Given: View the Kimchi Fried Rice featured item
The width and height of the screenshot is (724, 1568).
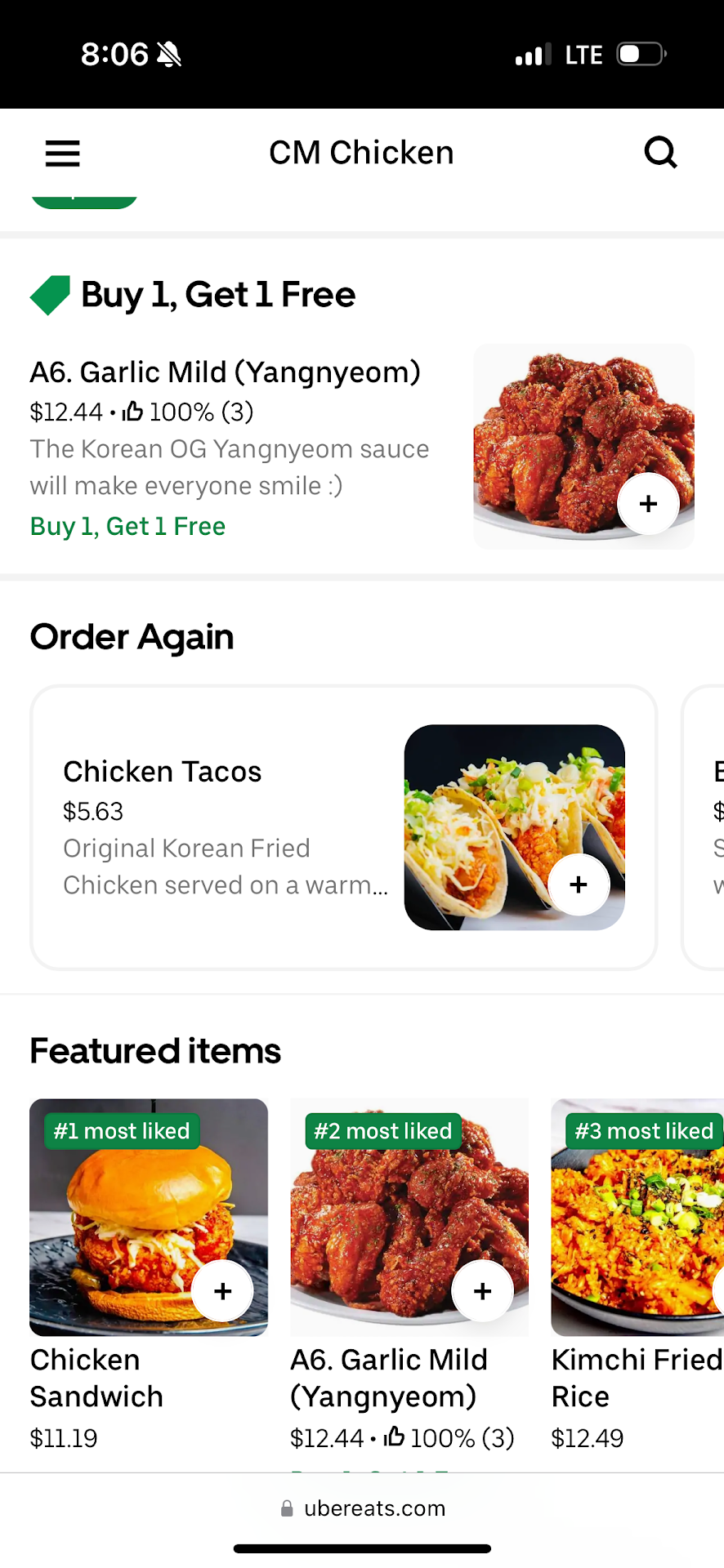Looking at the screenshot, I should pos(636,1378).
